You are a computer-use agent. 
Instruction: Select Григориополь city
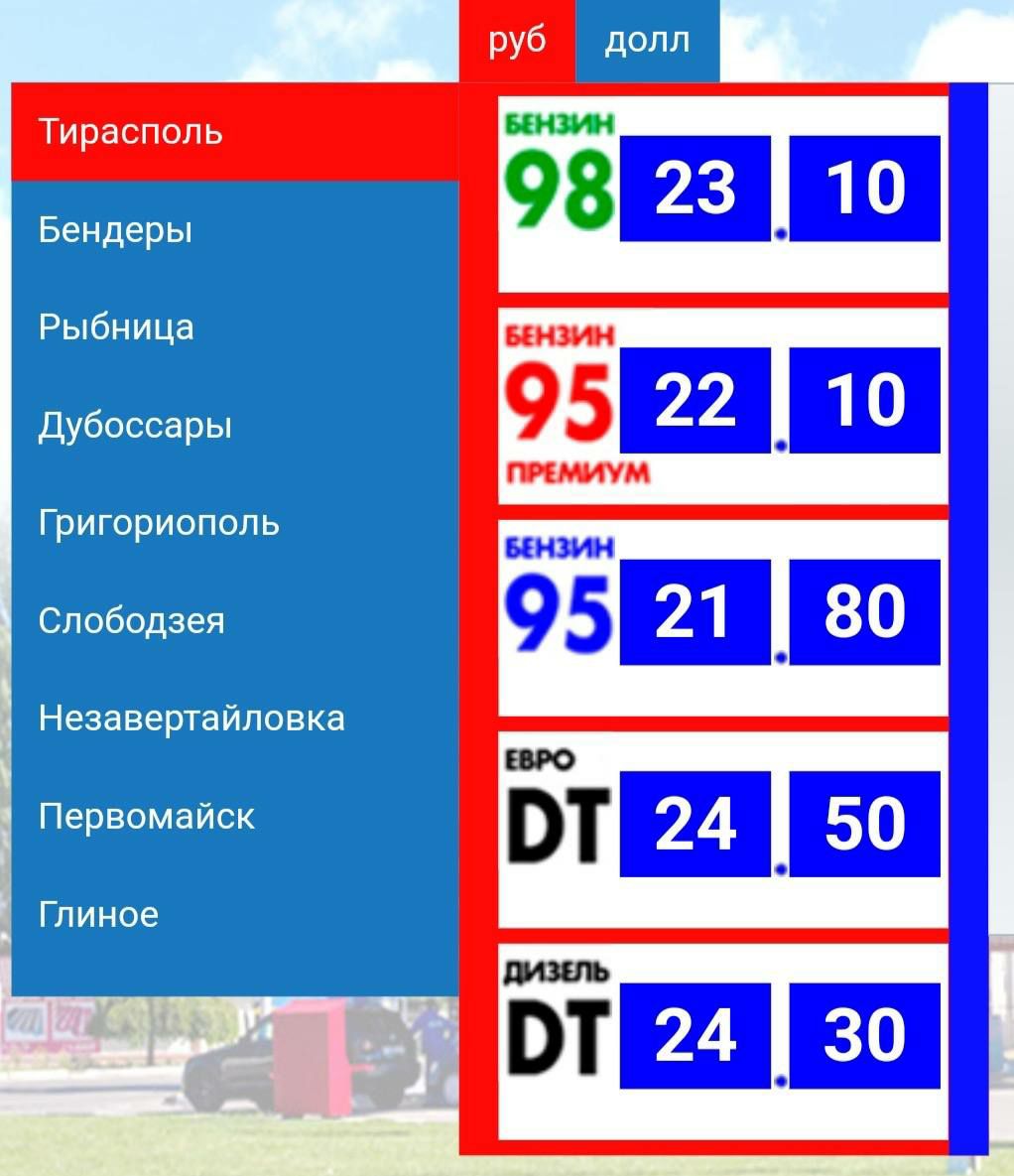pos(234,523)
